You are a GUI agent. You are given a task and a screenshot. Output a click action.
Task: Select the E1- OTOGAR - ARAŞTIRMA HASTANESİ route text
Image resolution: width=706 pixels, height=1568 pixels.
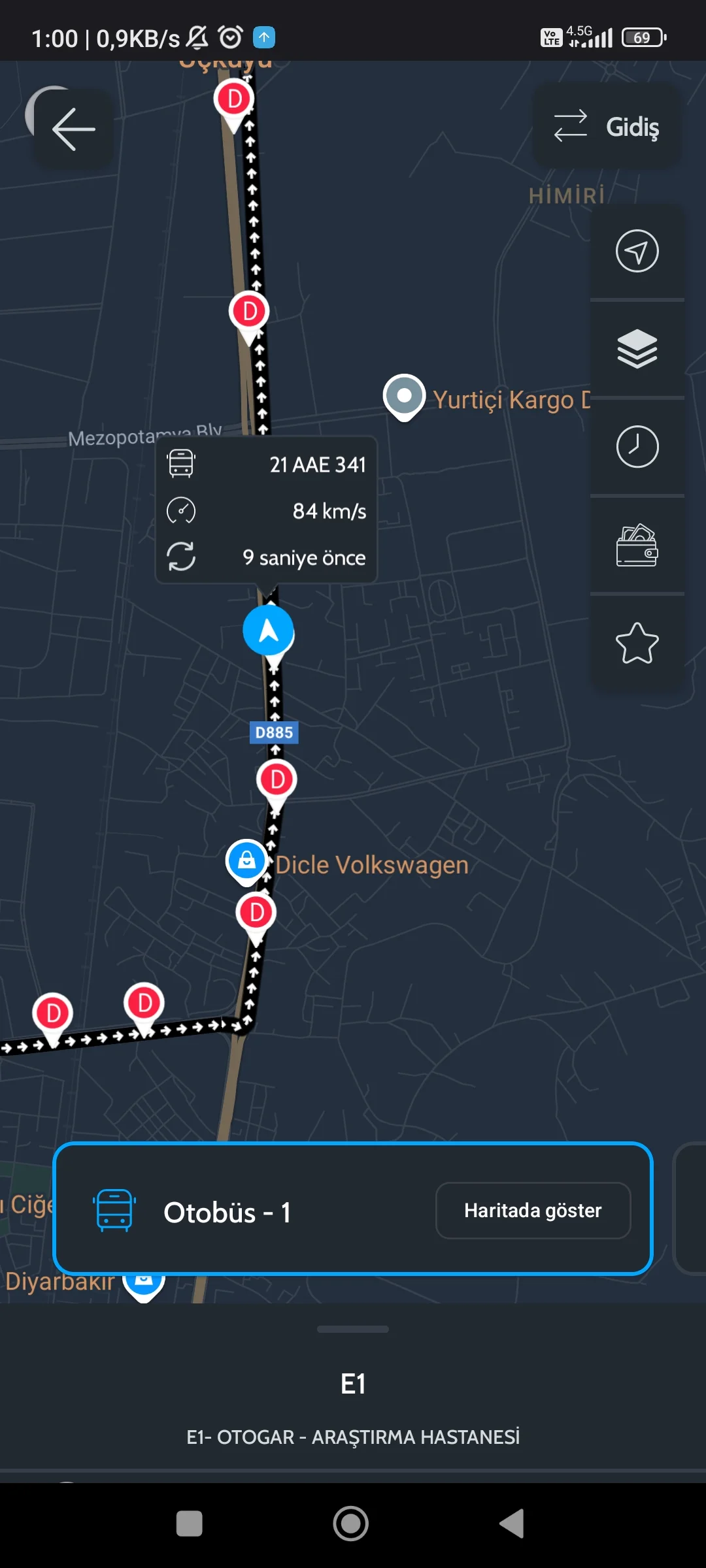(x=352, y=1436)
